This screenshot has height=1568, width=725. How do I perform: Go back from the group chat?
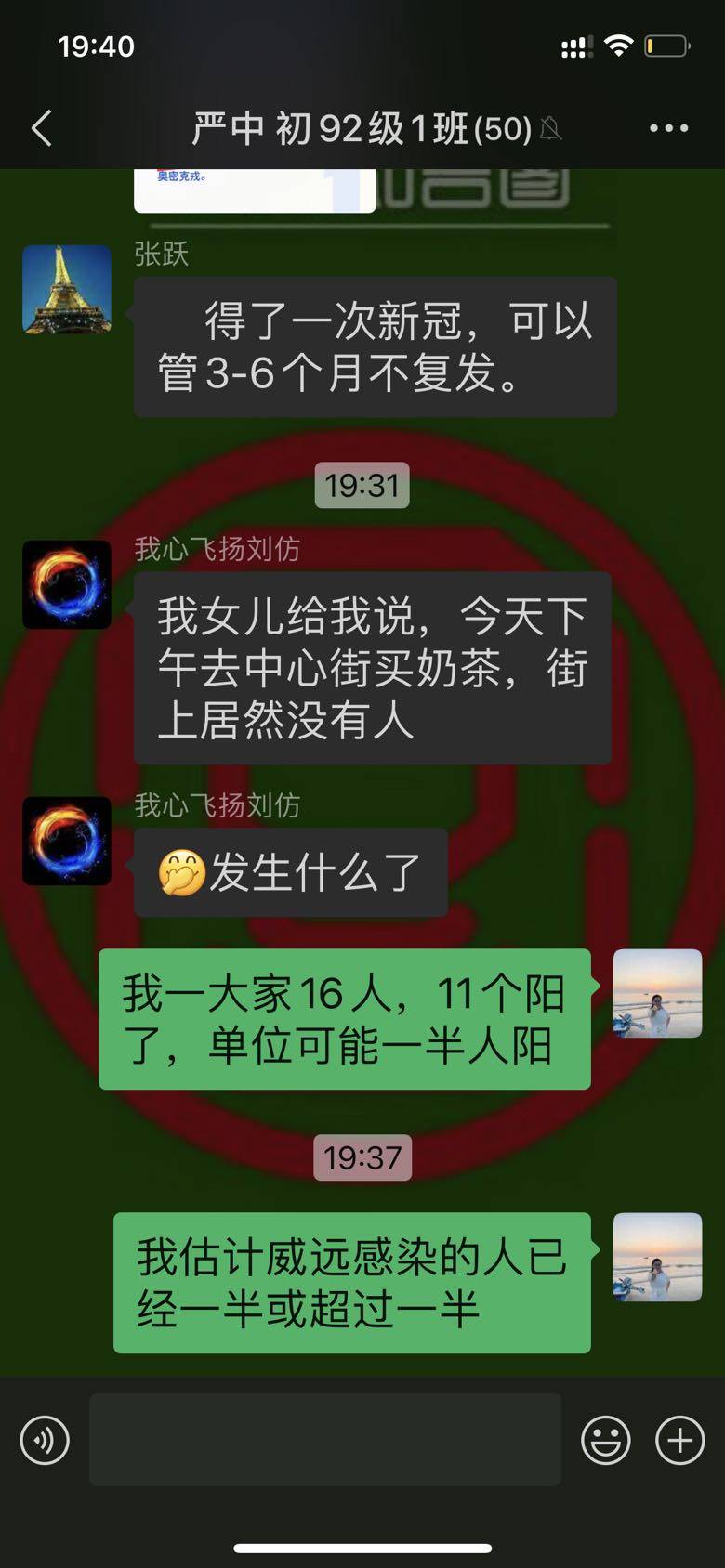click(42, 128)
